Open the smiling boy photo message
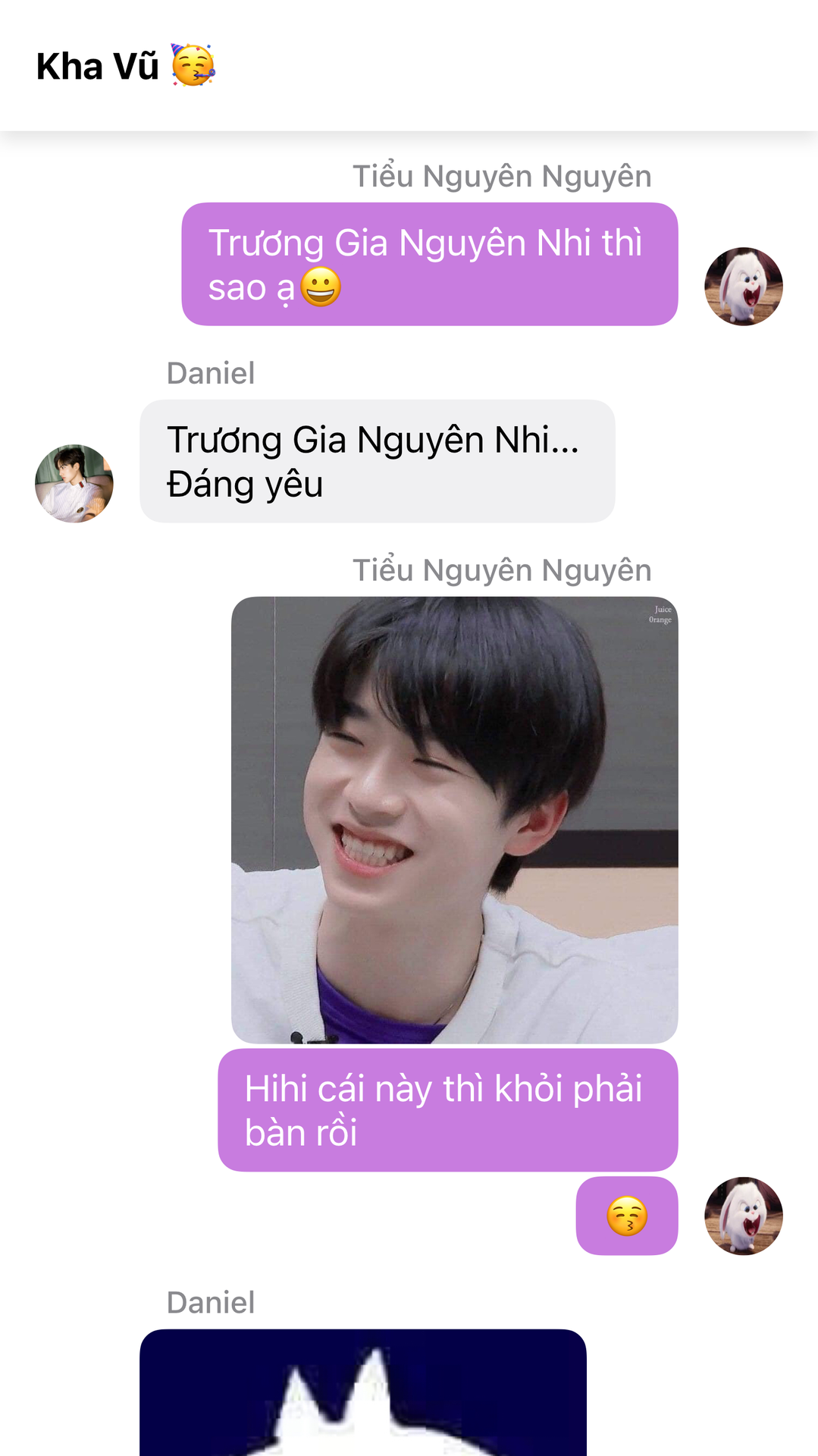 click(x=454, y=820)
